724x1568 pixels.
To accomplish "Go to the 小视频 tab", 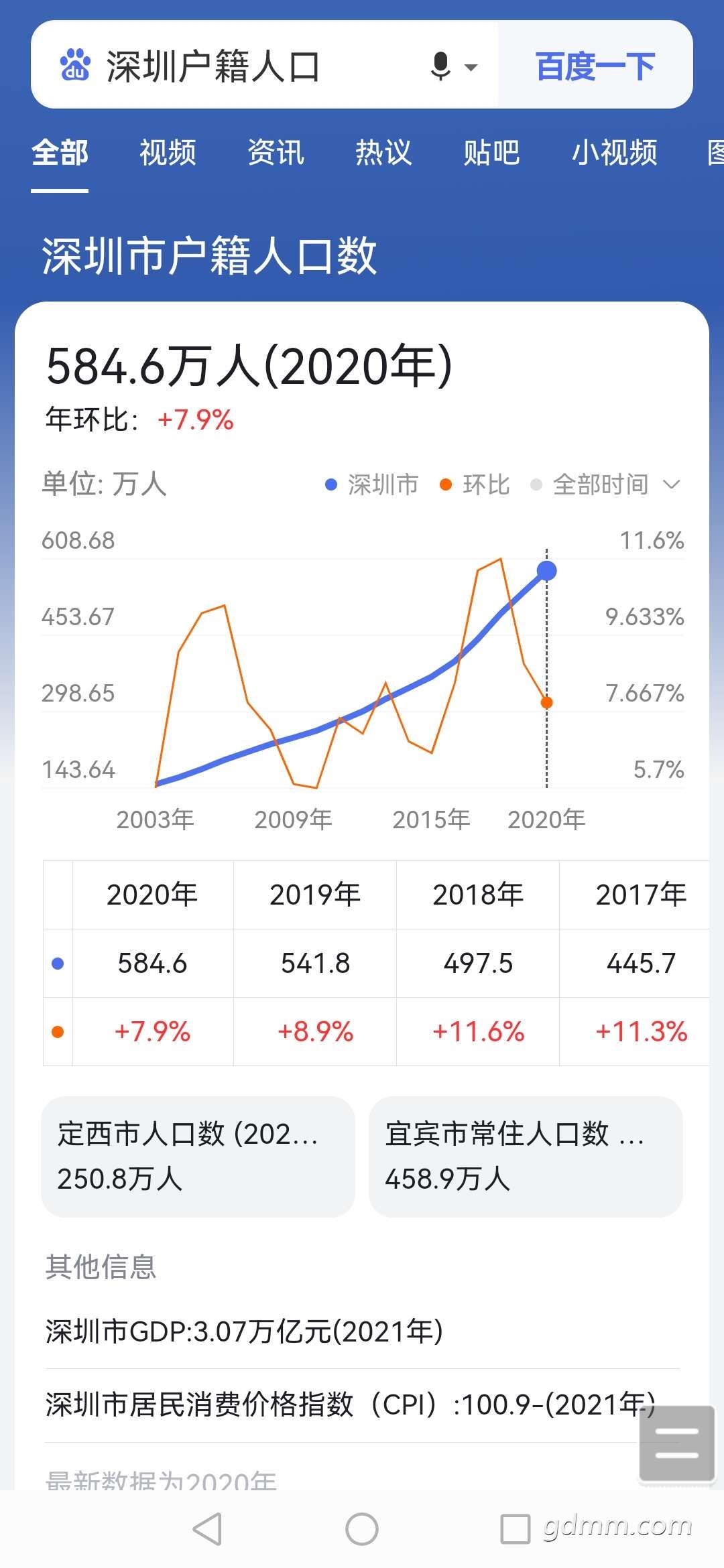I will (x=614, y=153).
